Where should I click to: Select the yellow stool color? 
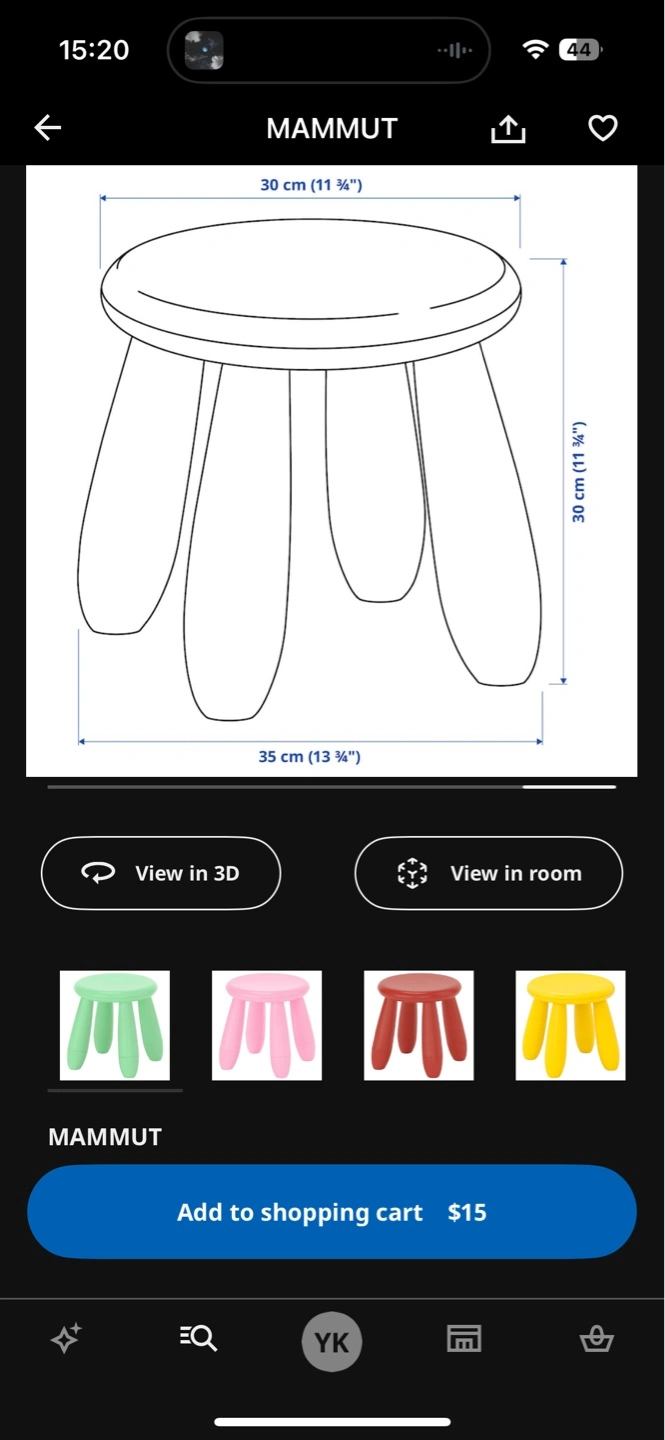coord(571,1025)
